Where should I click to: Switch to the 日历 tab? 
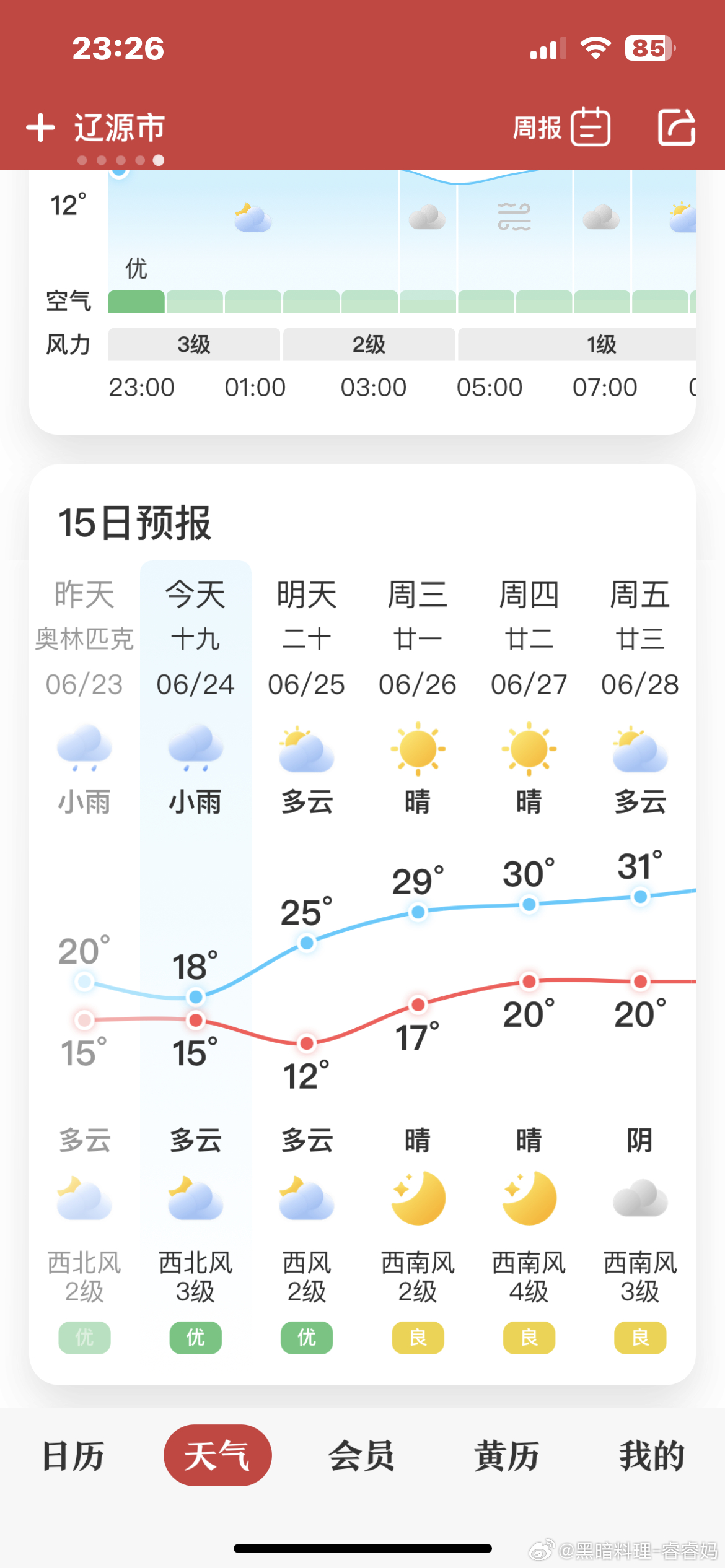tap(73, 1456)
